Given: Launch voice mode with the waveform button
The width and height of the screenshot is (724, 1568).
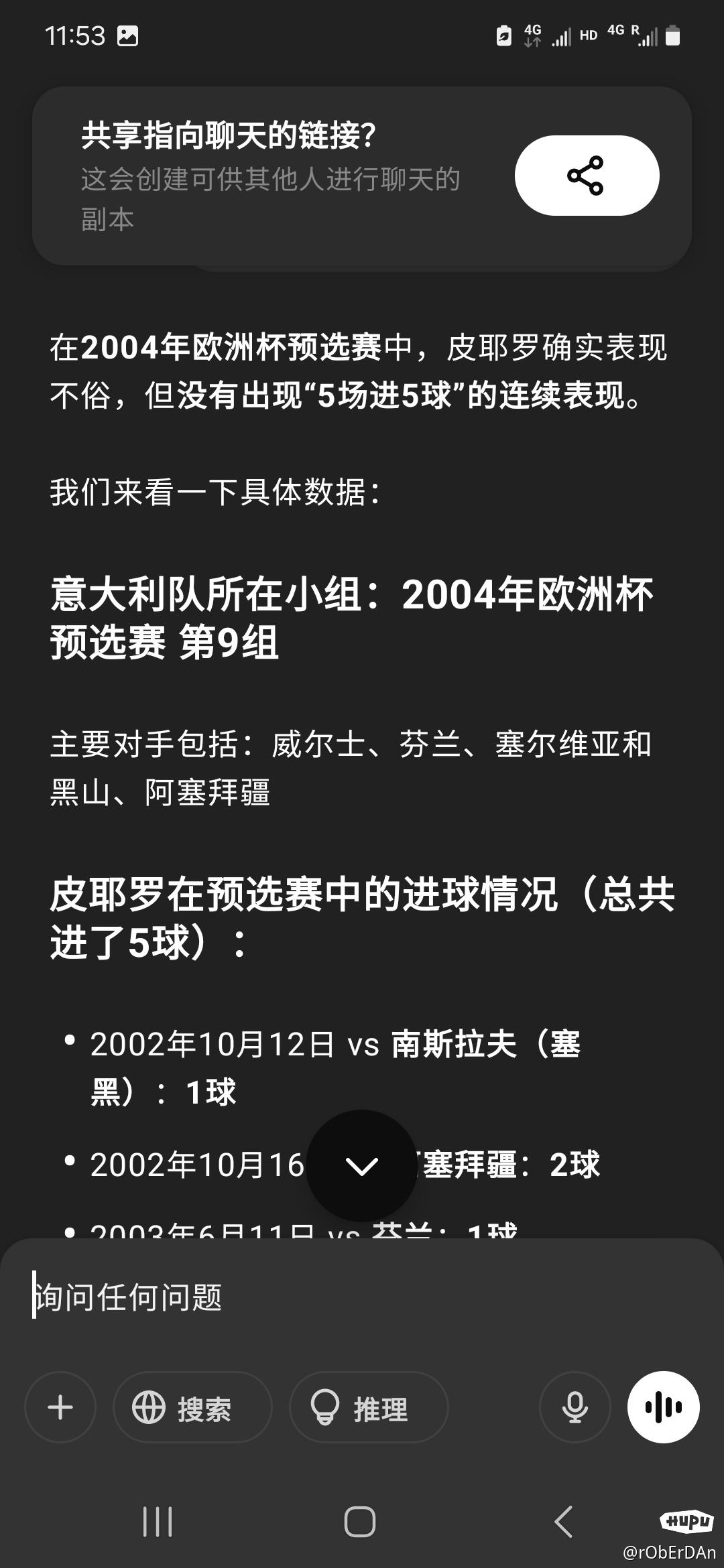Looking at the screenshot, I should pyautogui.click(x=664, y=1407).
